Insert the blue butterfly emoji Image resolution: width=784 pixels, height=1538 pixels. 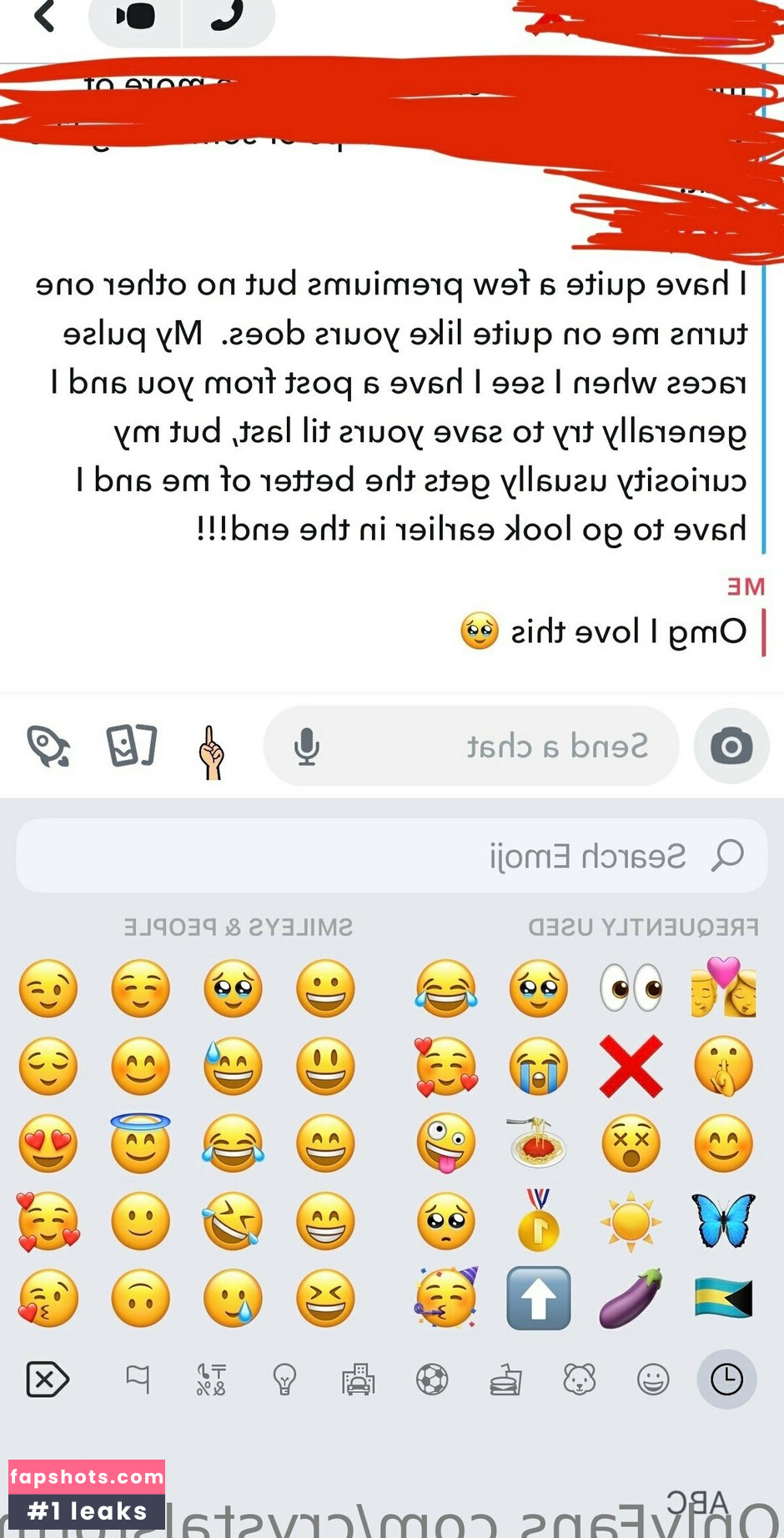723,1220
